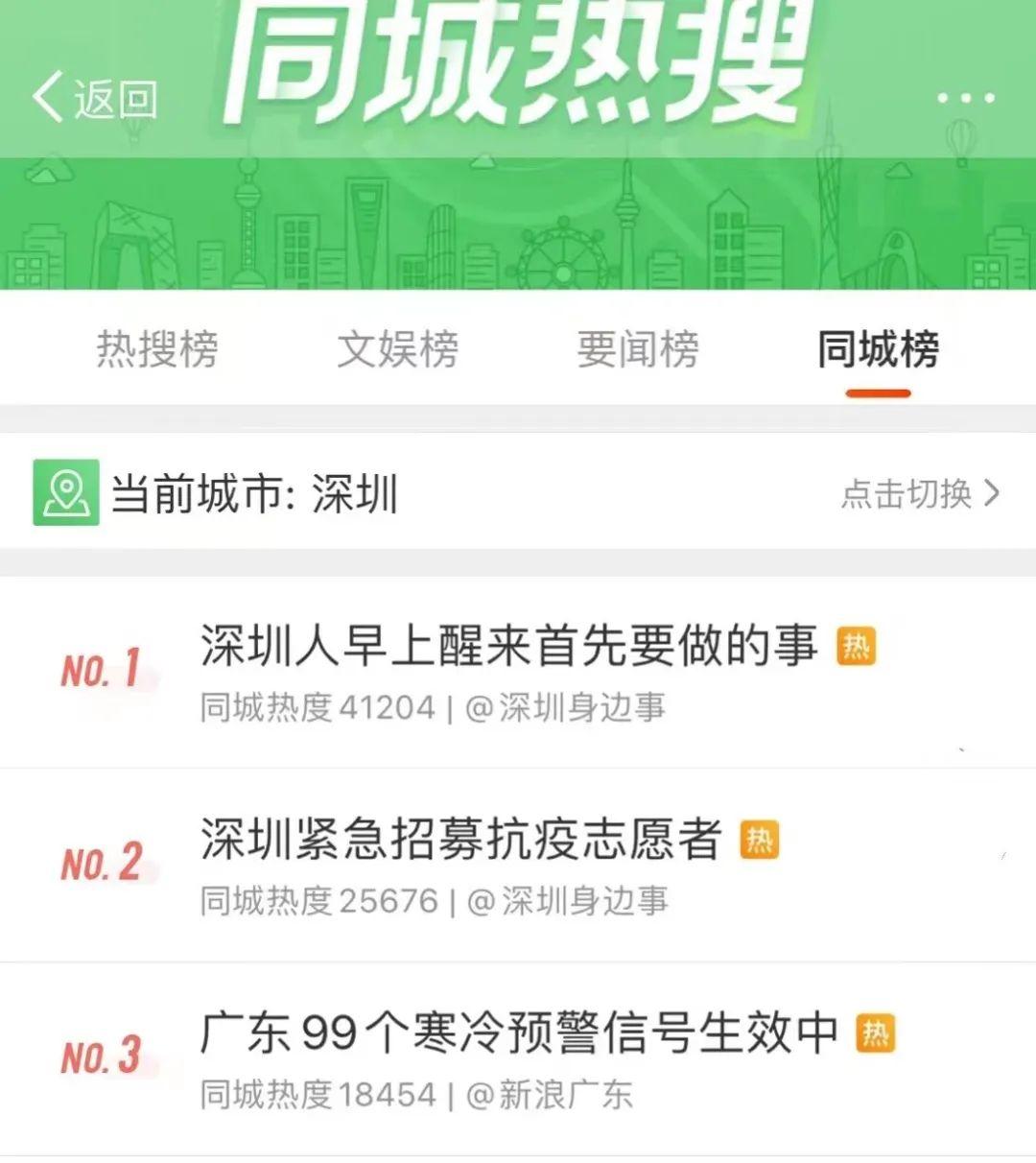Switch to the 要闻榜 tab
1036x1163 pixels.
pos(638,348)
